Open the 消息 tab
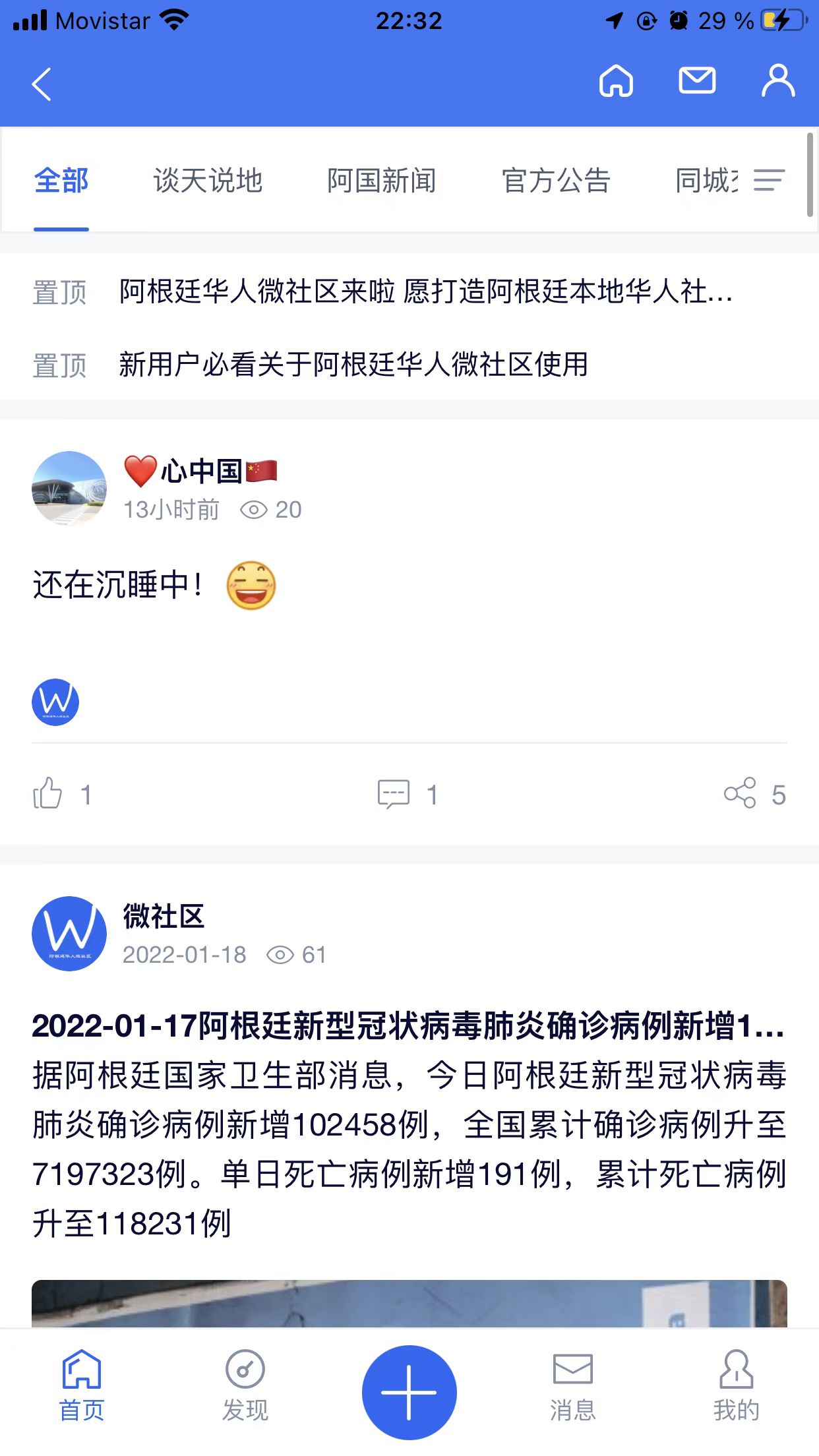 coord(572,1385)
